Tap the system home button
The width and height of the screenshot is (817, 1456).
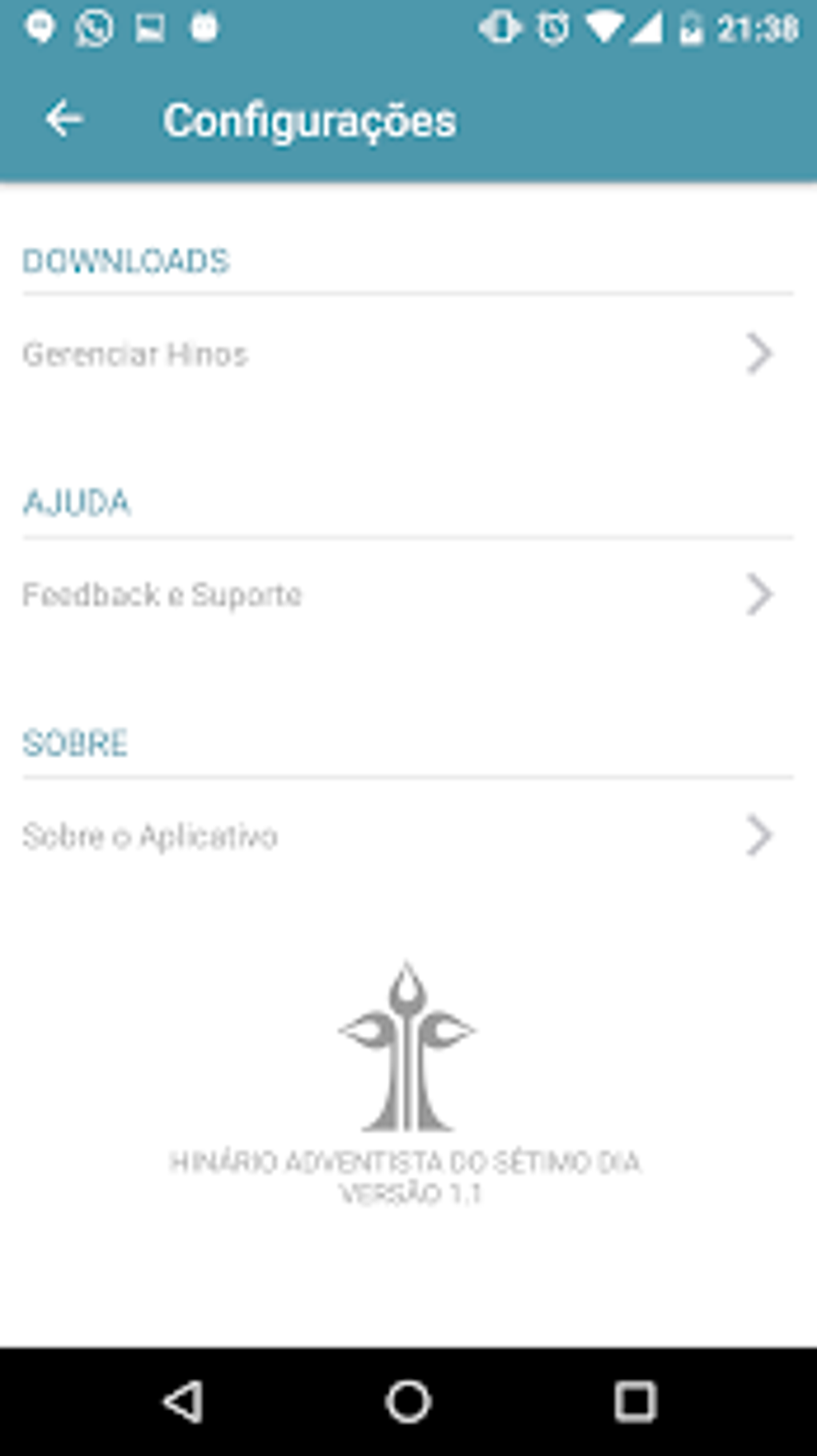click(x=408, y=1402)
